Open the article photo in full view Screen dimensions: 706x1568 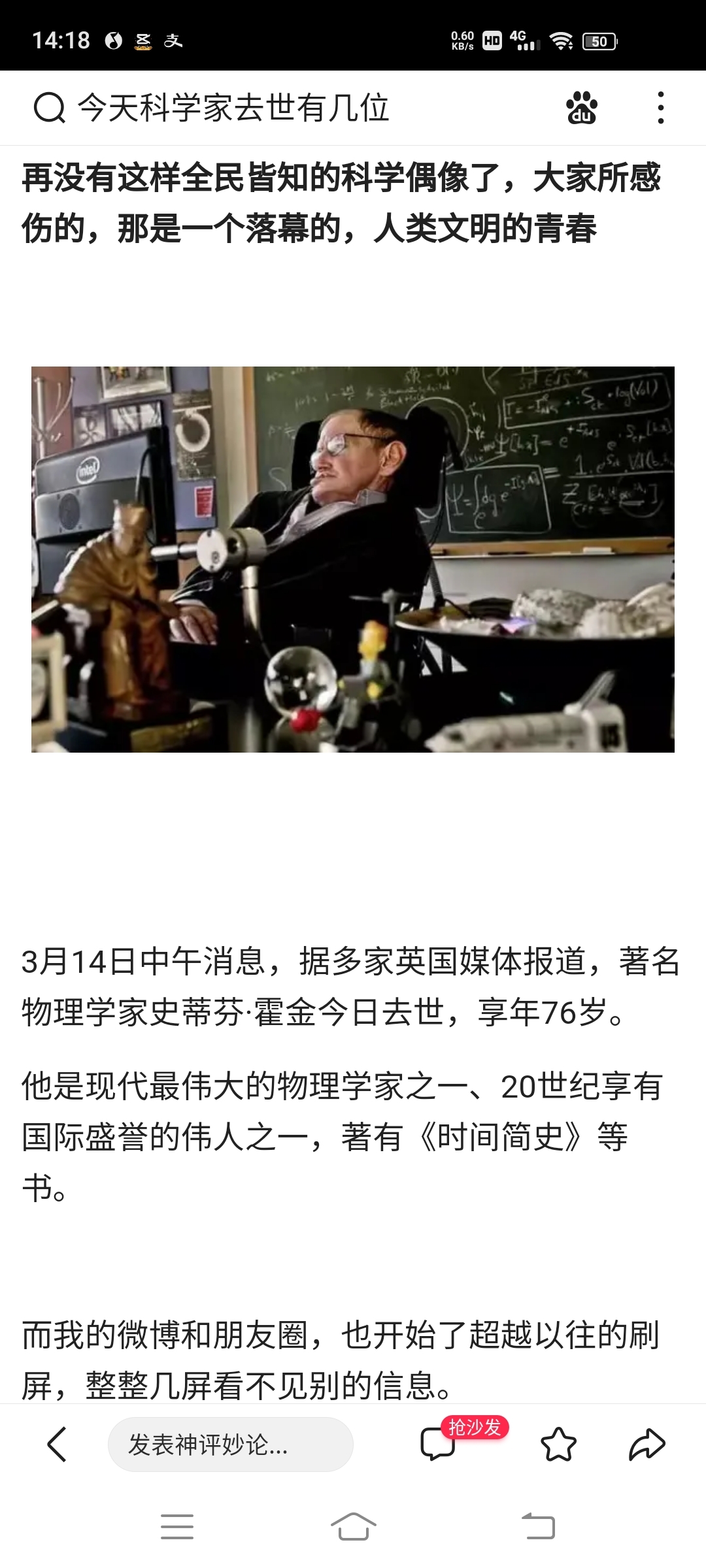[353, 559]
